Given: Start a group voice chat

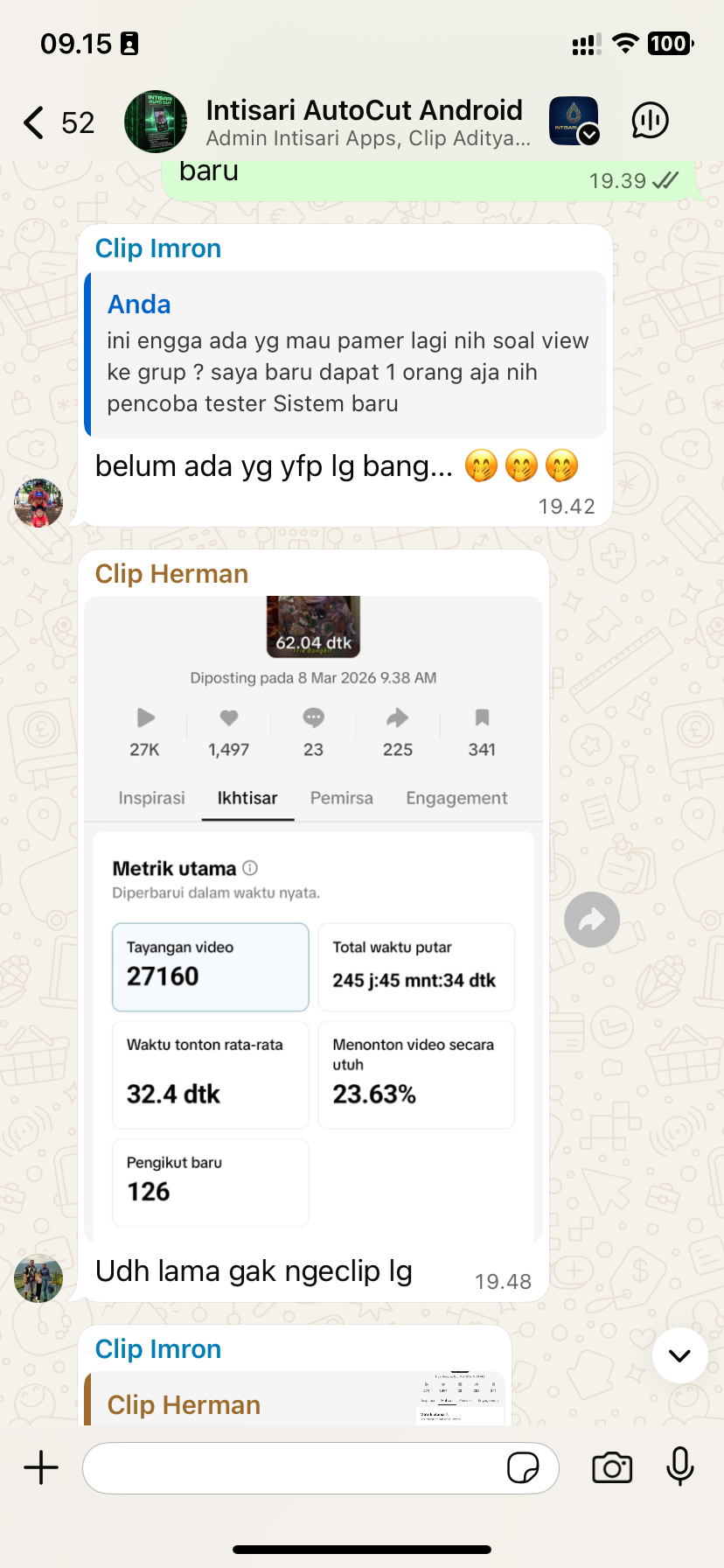Looking at the screenshot, I should tap(650, 121).
